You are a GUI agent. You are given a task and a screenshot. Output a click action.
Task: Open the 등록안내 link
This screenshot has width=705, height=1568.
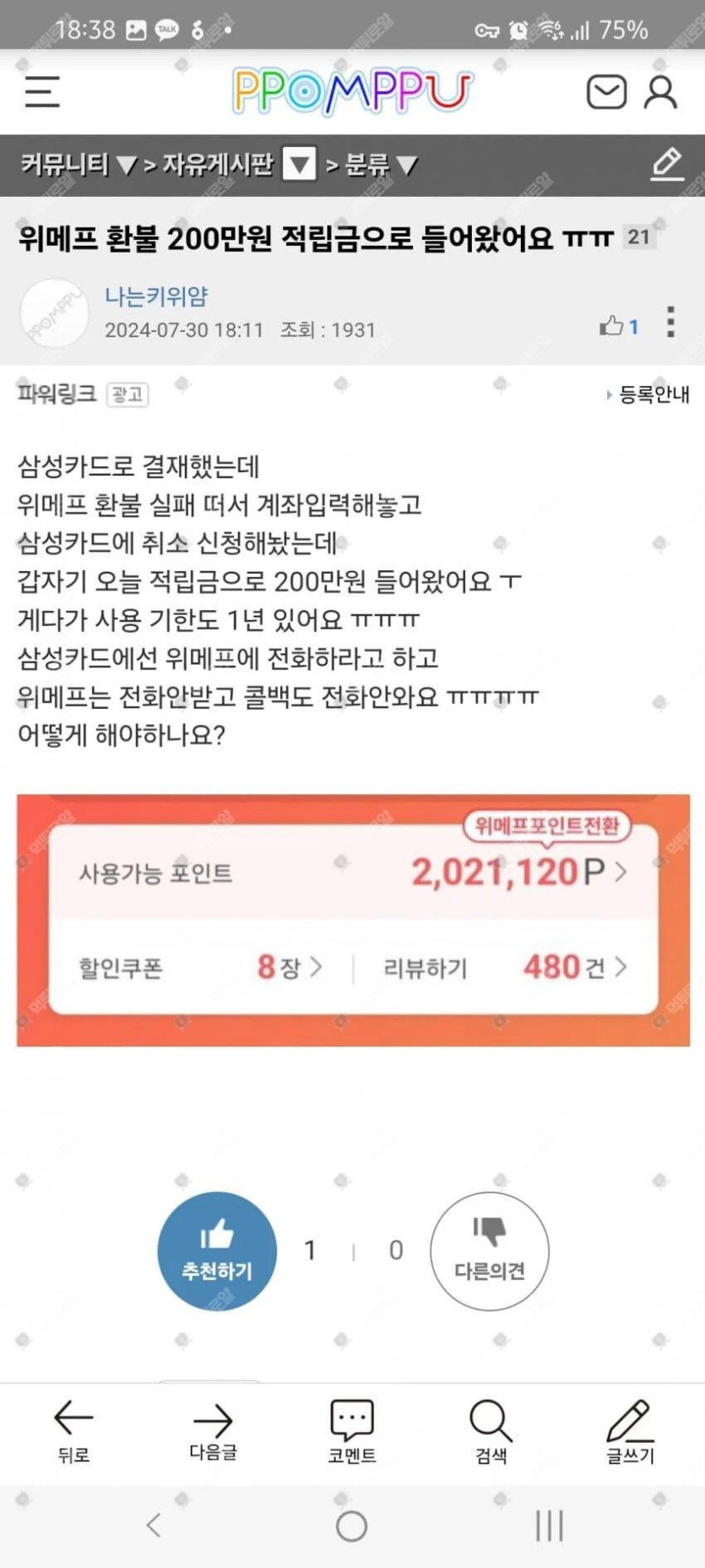(649, 394)
